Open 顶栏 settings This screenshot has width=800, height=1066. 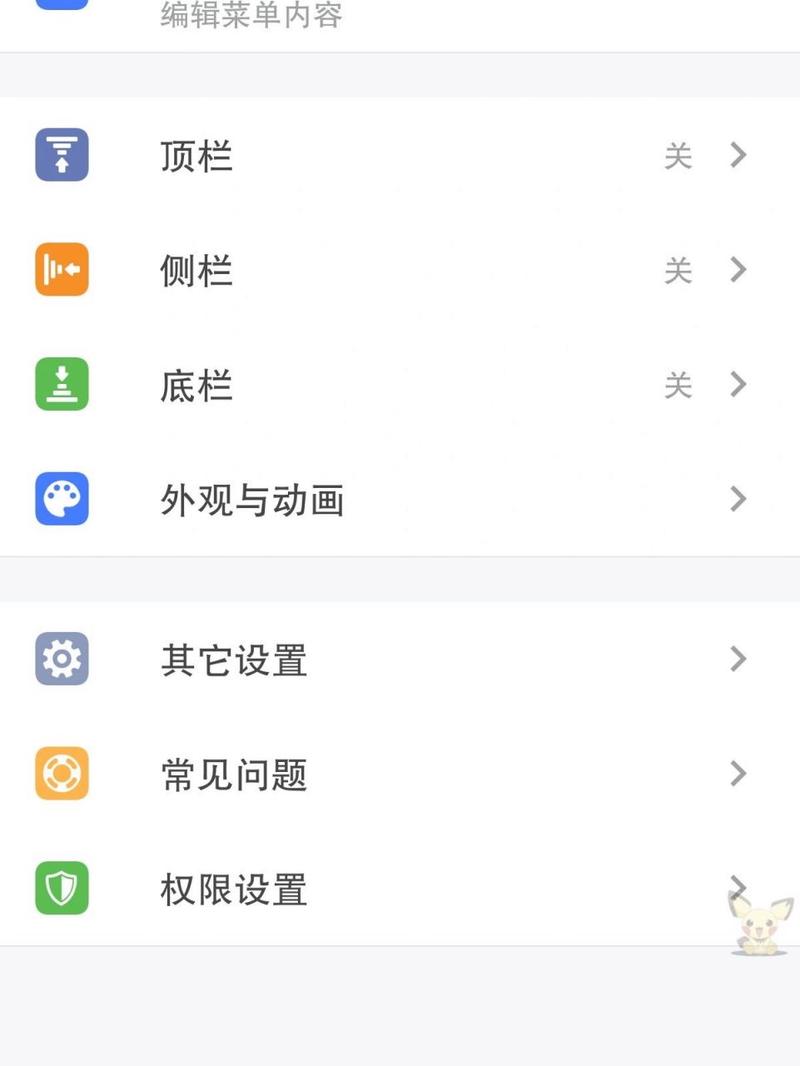[400, 156]
